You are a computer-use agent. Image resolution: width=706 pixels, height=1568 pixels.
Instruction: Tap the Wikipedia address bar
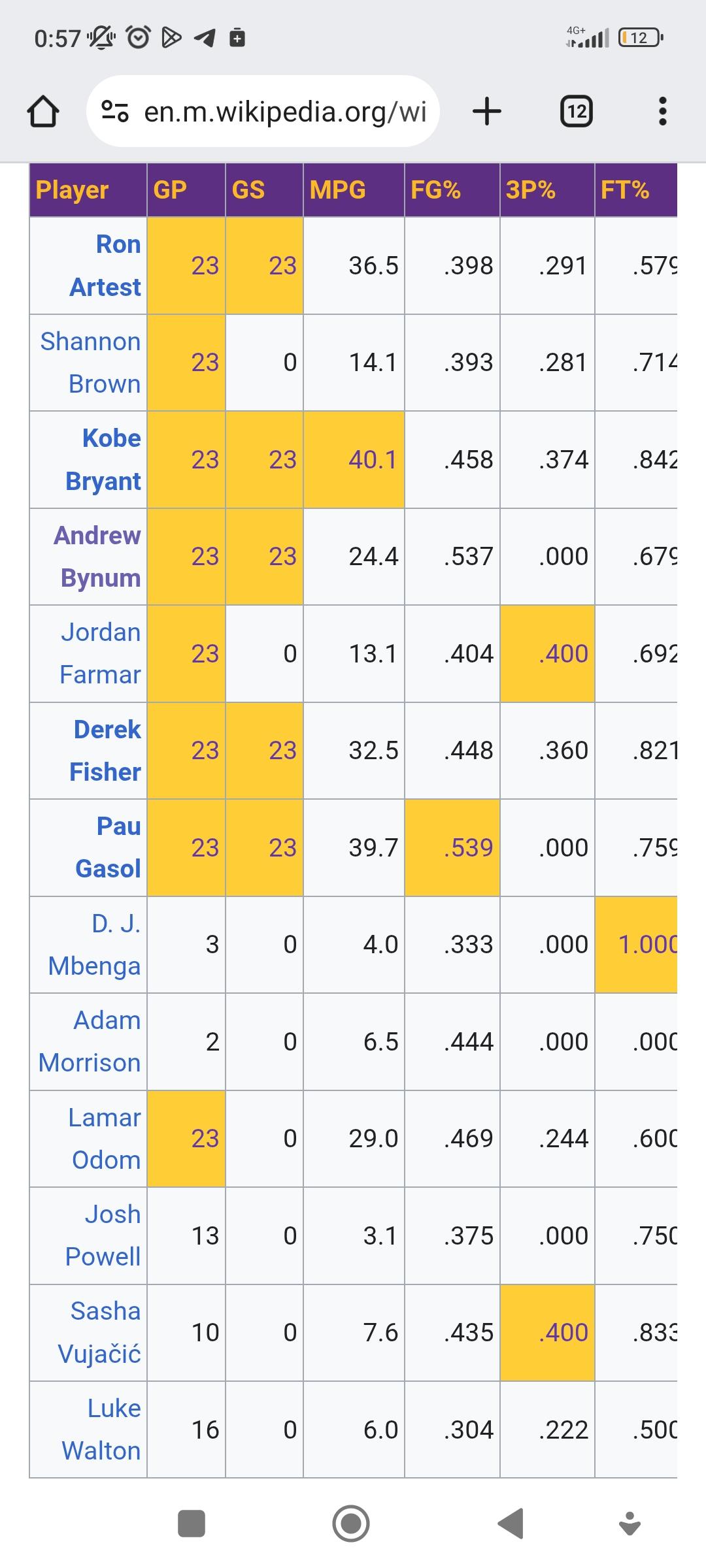pos(263,111)
